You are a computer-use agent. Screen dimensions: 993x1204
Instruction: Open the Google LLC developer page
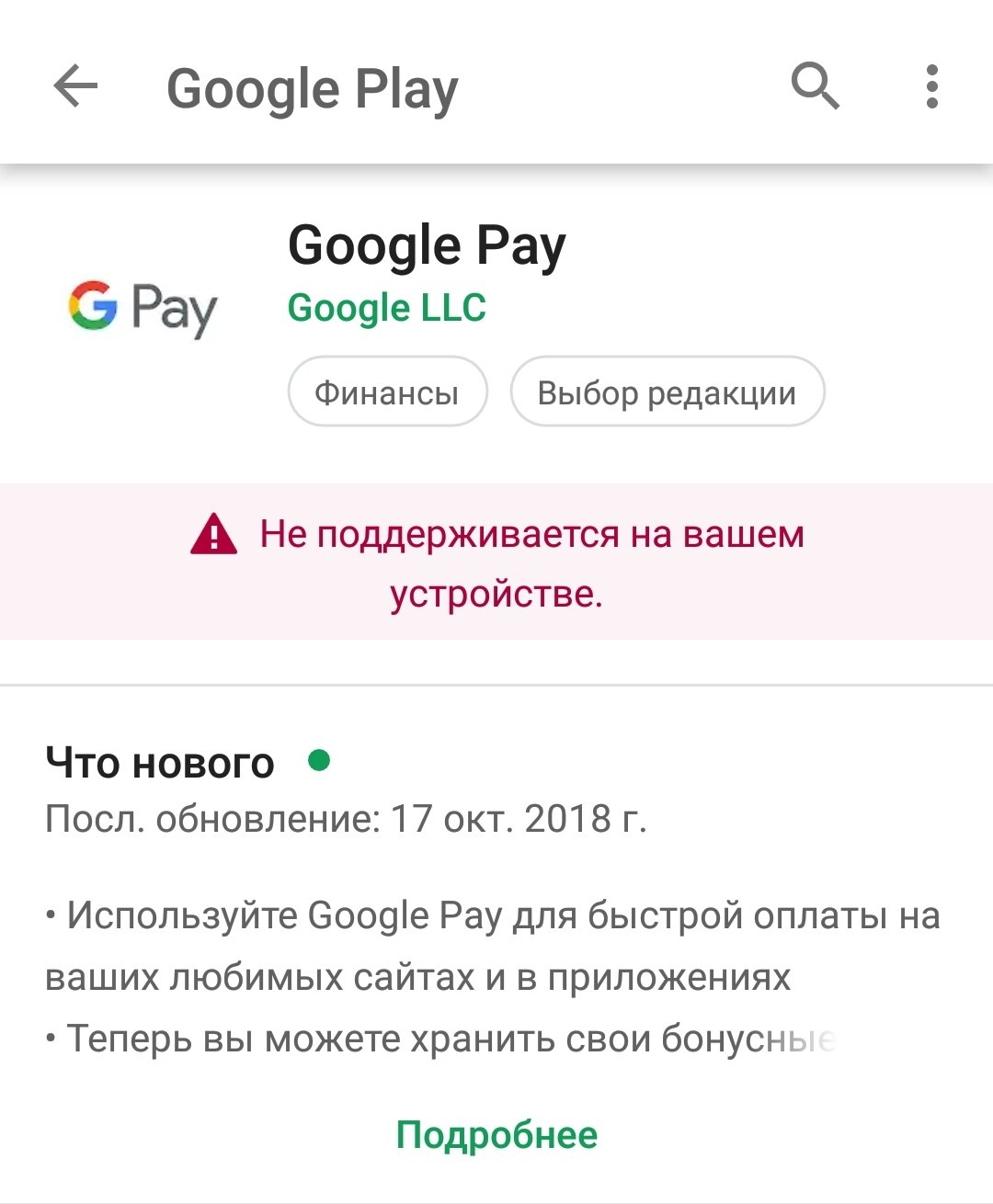(x=386, y=308)
